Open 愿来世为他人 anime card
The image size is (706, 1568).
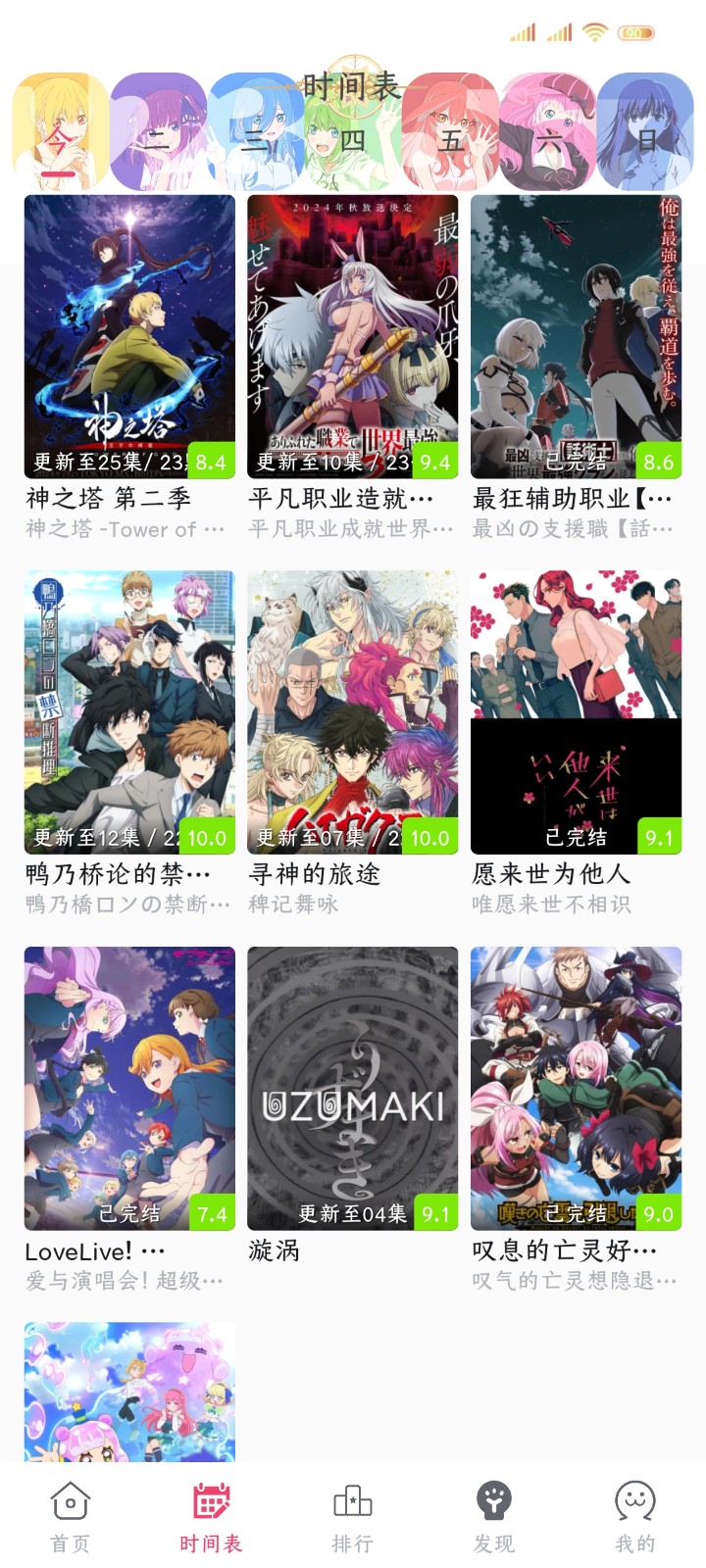coord(576,712)
